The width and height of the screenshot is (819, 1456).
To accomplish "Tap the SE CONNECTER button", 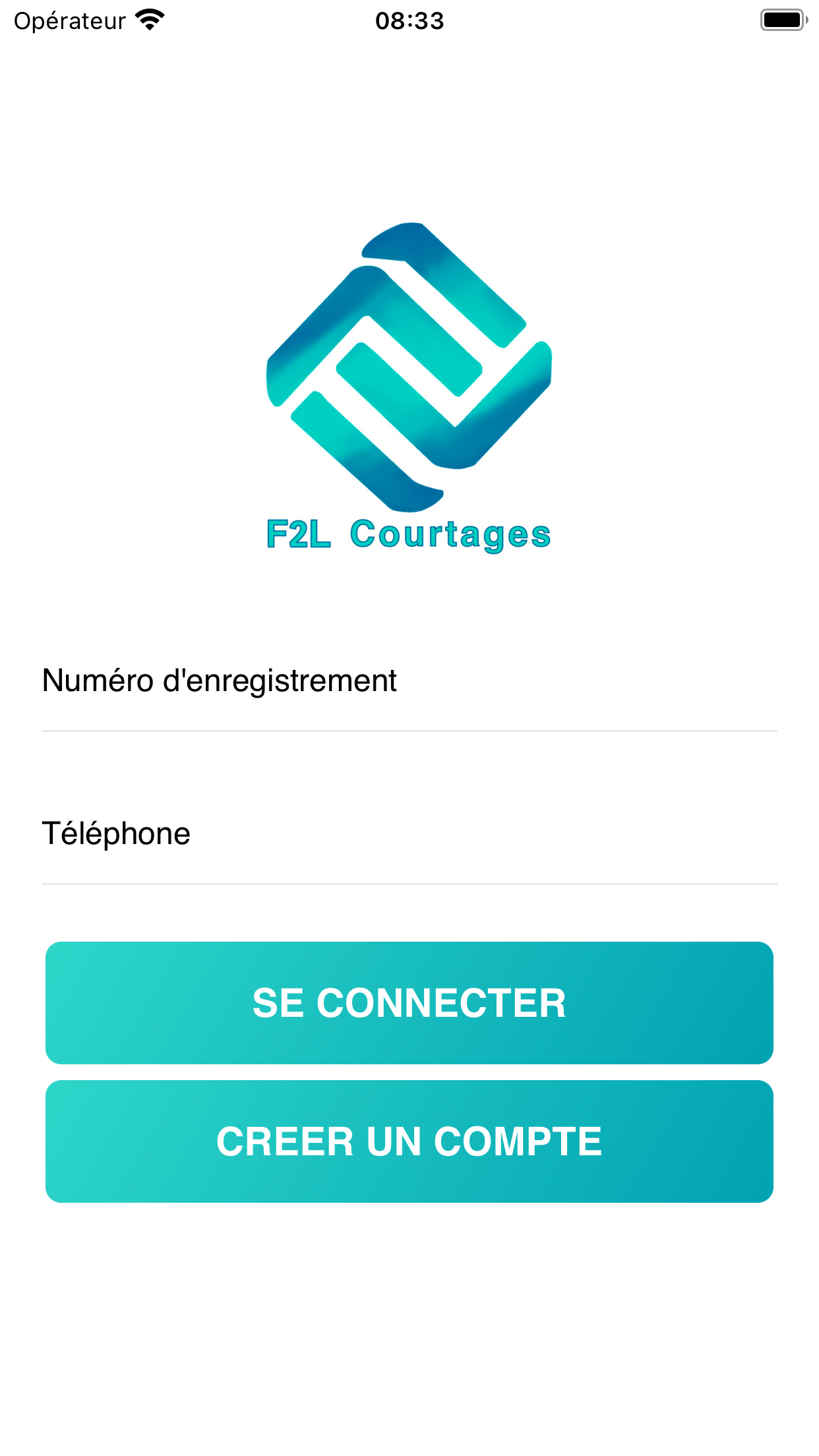I will (409, 1002).
